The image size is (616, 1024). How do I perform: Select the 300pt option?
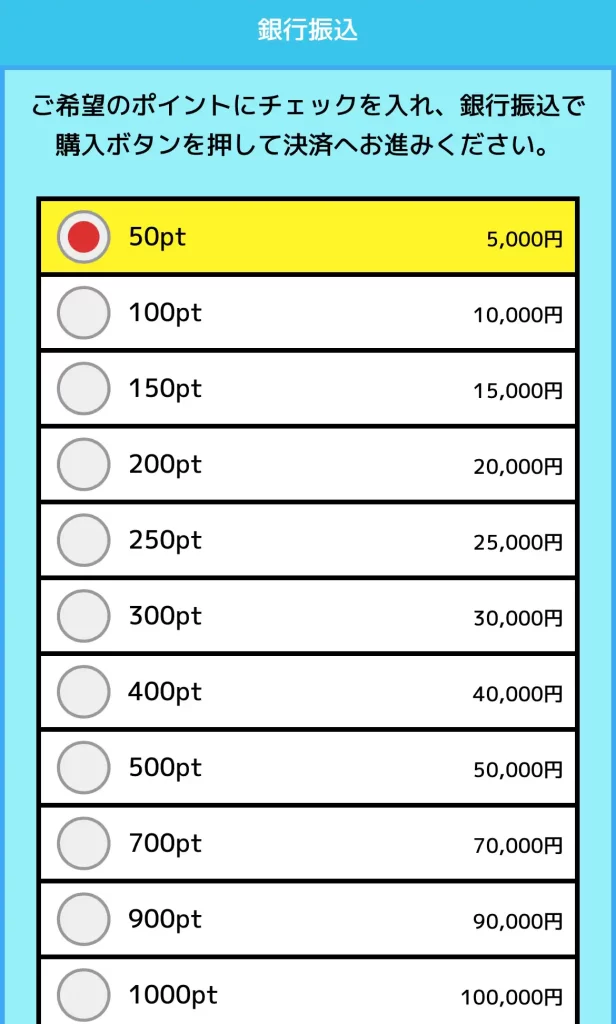point(83,616)
